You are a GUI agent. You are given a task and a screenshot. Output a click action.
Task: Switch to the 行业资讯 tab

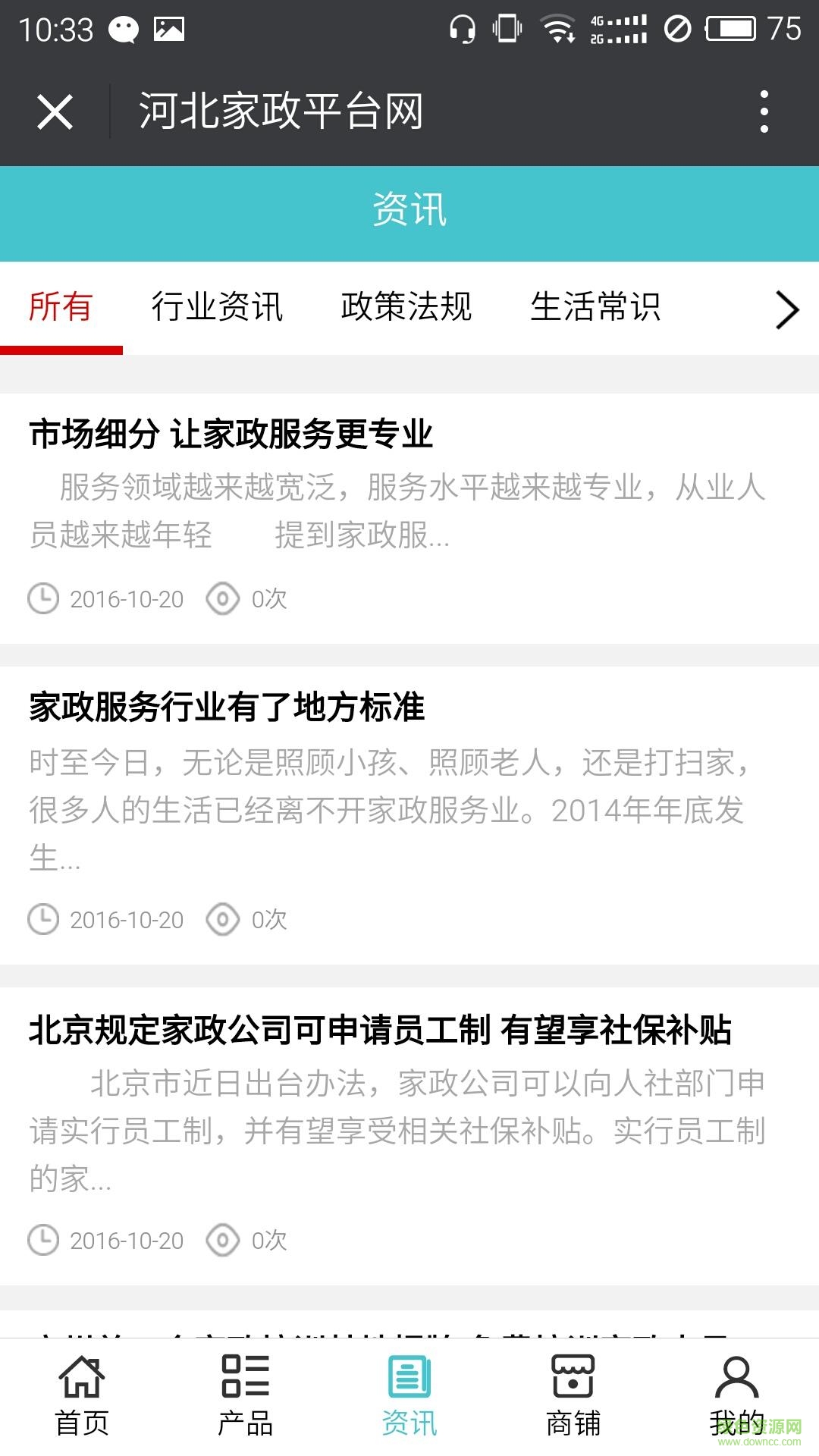(x=217, y=307)
